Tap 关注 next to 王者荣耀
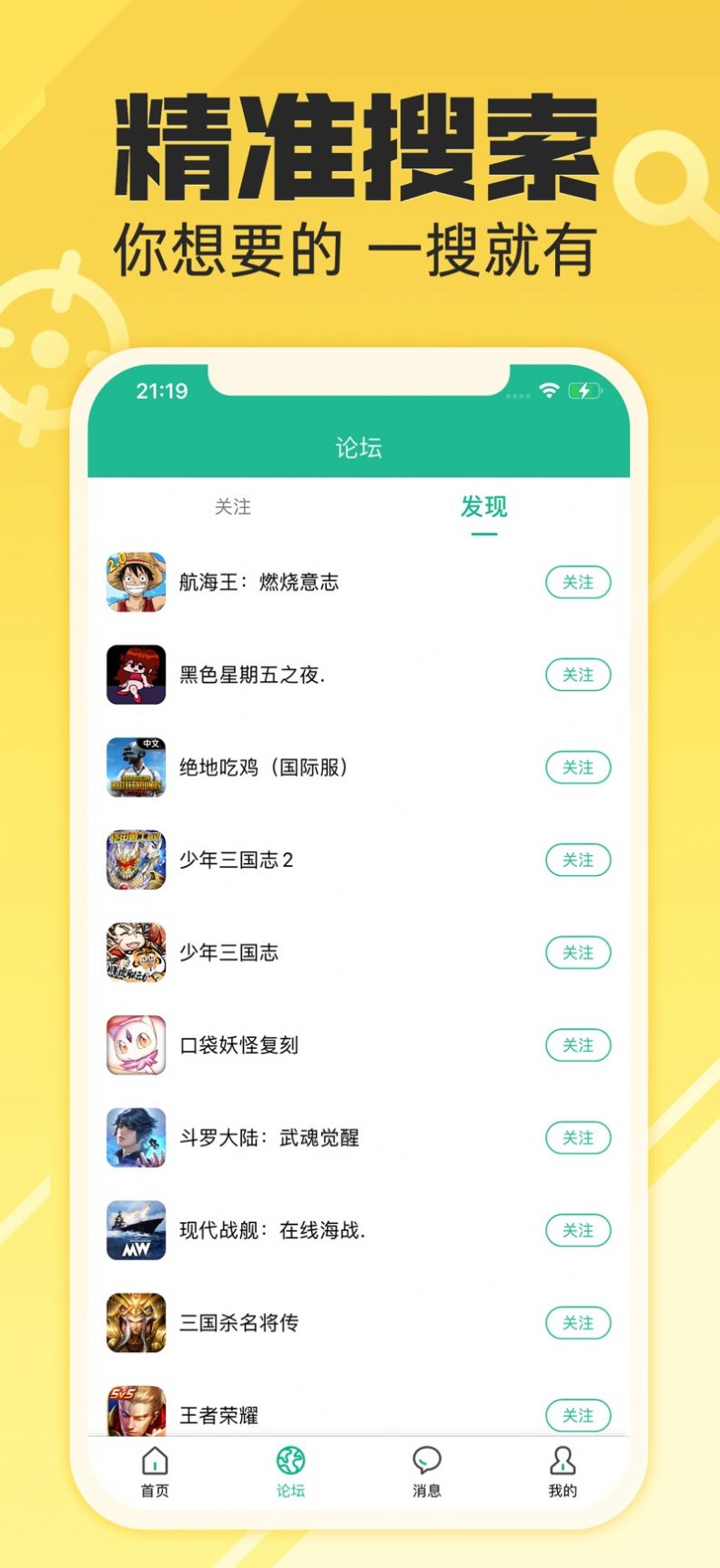The height and width of the screenshot is (1568, 720). (x=578, y=1416)
